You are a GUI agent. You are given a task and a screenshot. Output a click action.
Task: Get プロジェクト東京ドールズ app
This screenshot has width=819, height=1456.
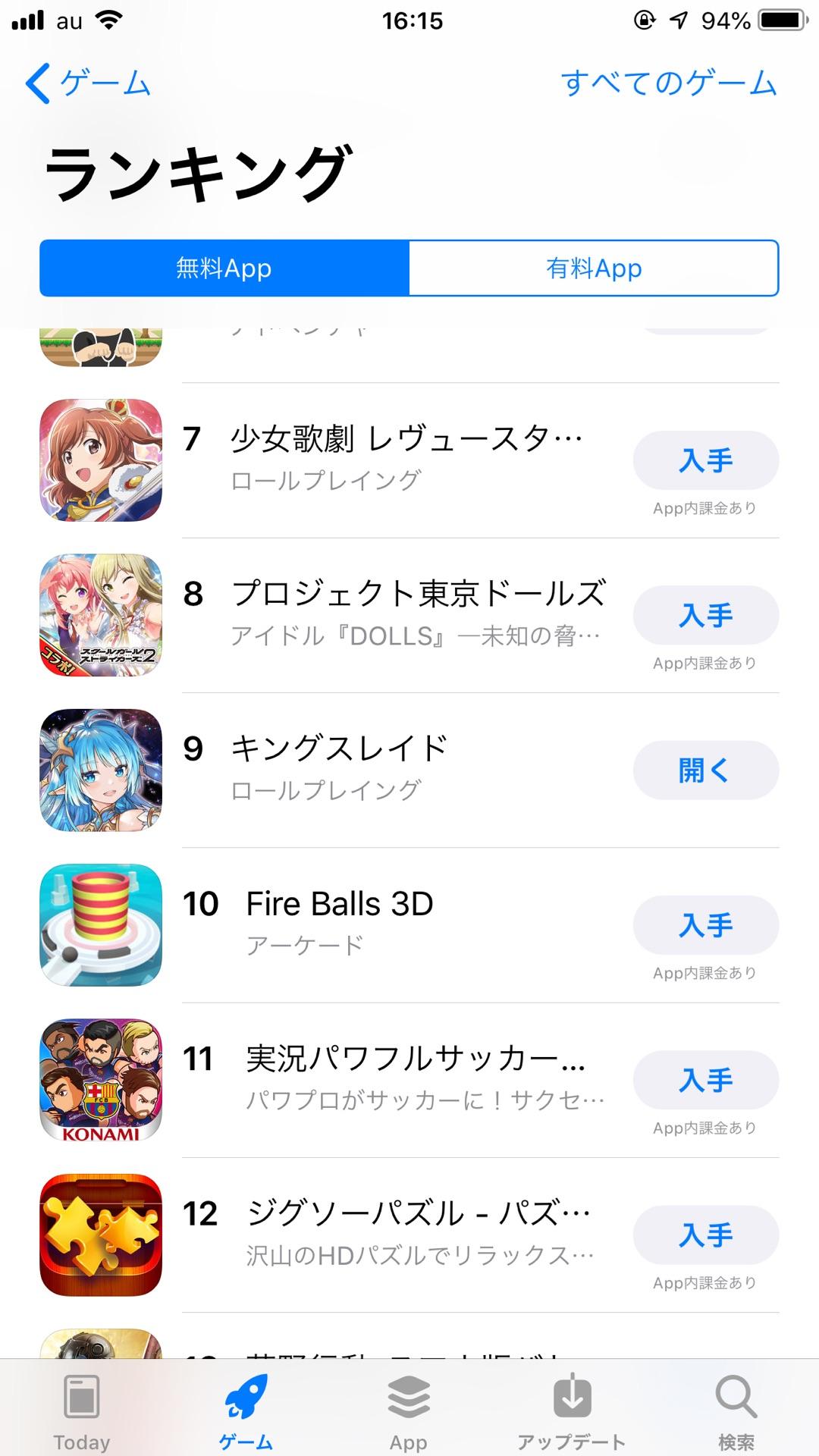[705, 615]
